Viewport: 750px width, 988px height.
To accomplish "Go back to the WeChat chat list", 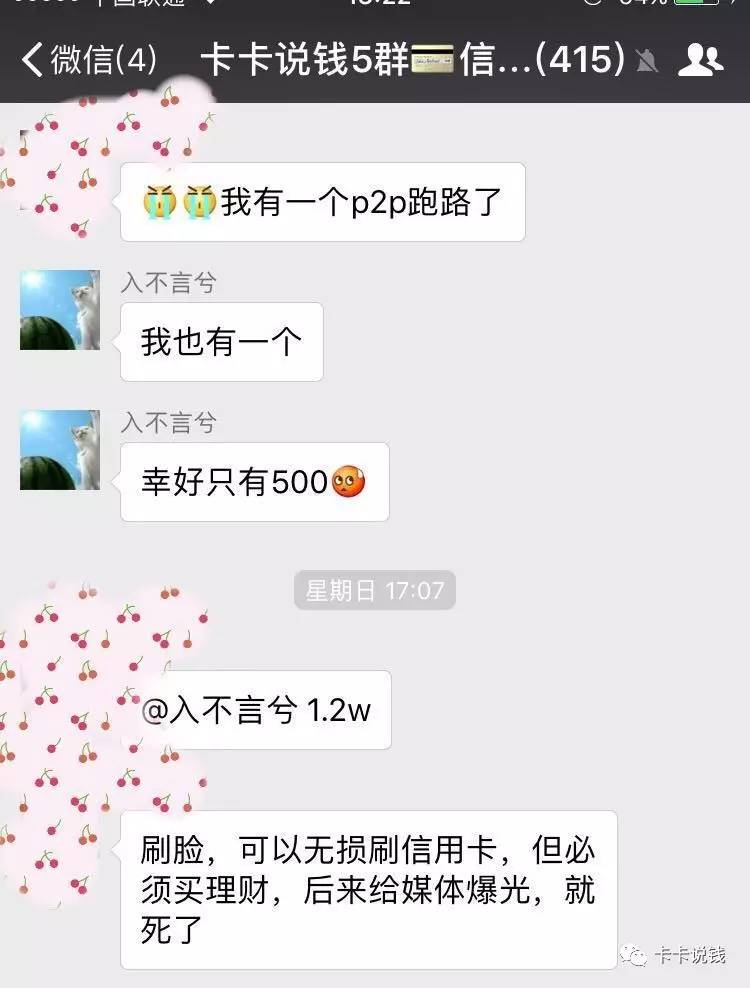I will point(88,61).
